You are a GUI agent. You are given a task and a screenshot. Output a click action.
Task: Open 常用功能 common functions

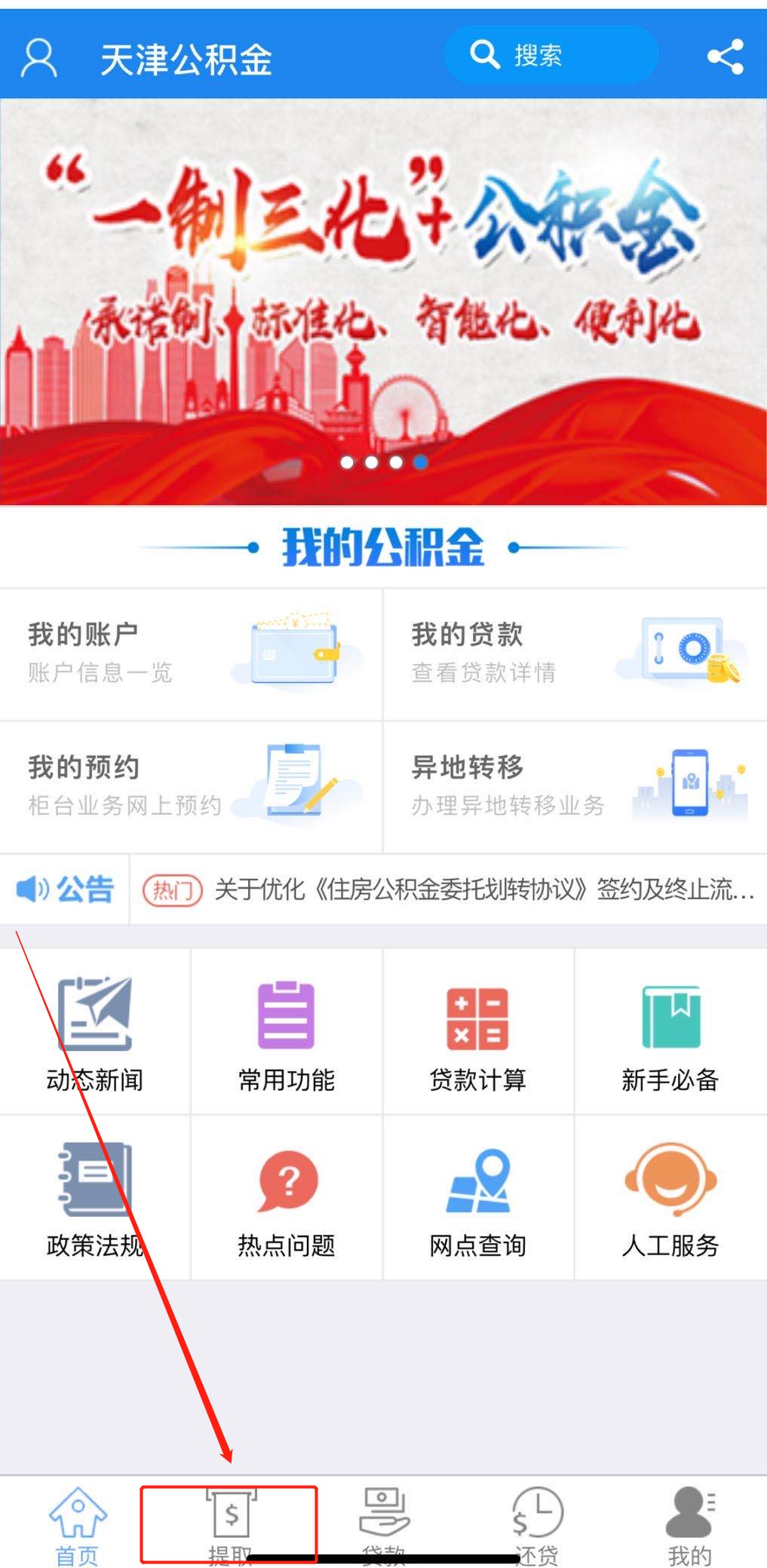click(x=287, y=1033)
